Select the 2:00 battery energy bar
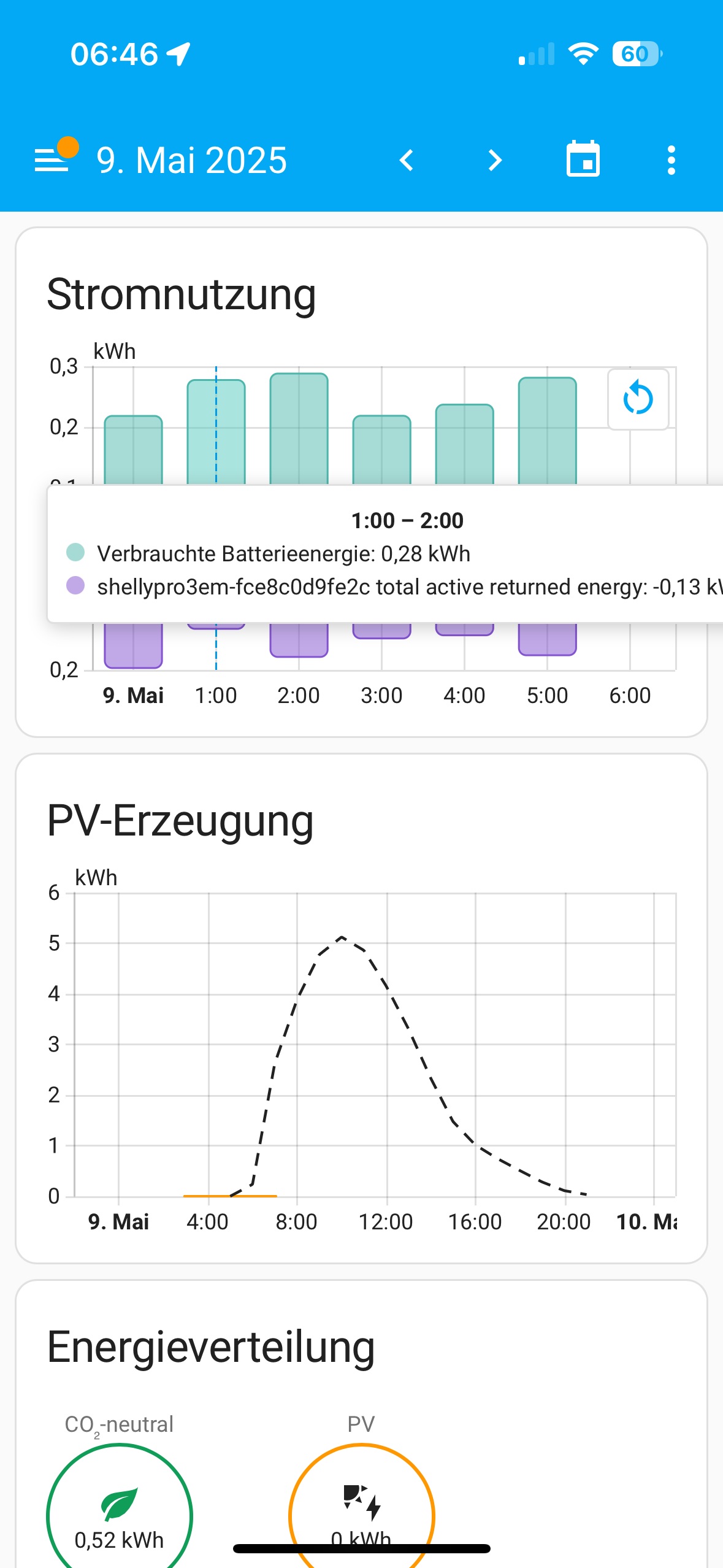The image size is (723, 1568). (x=299, y=429)
